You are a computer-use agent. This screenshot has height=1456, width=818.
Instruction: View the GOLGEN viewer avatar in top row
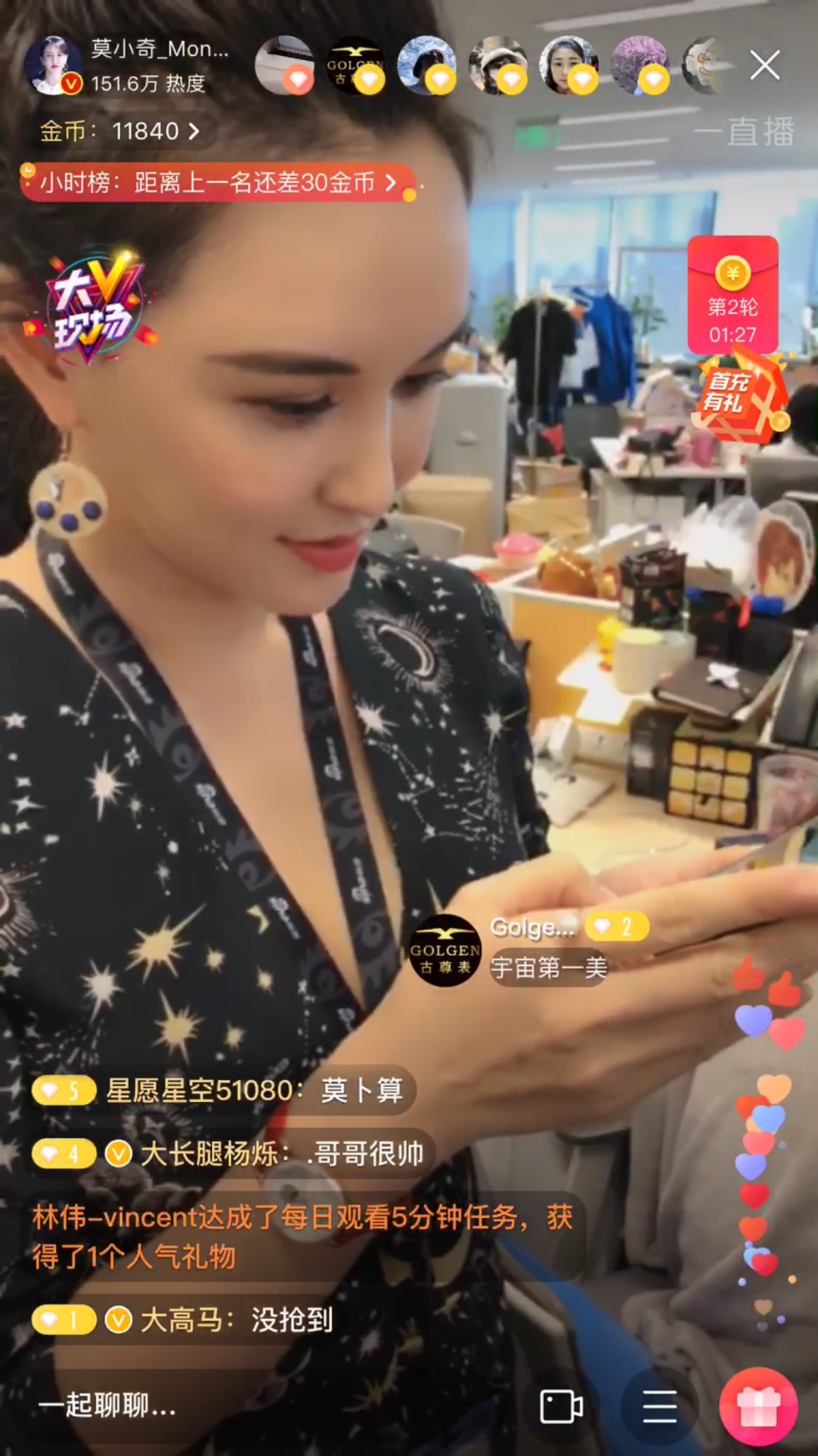pos(356,66)
